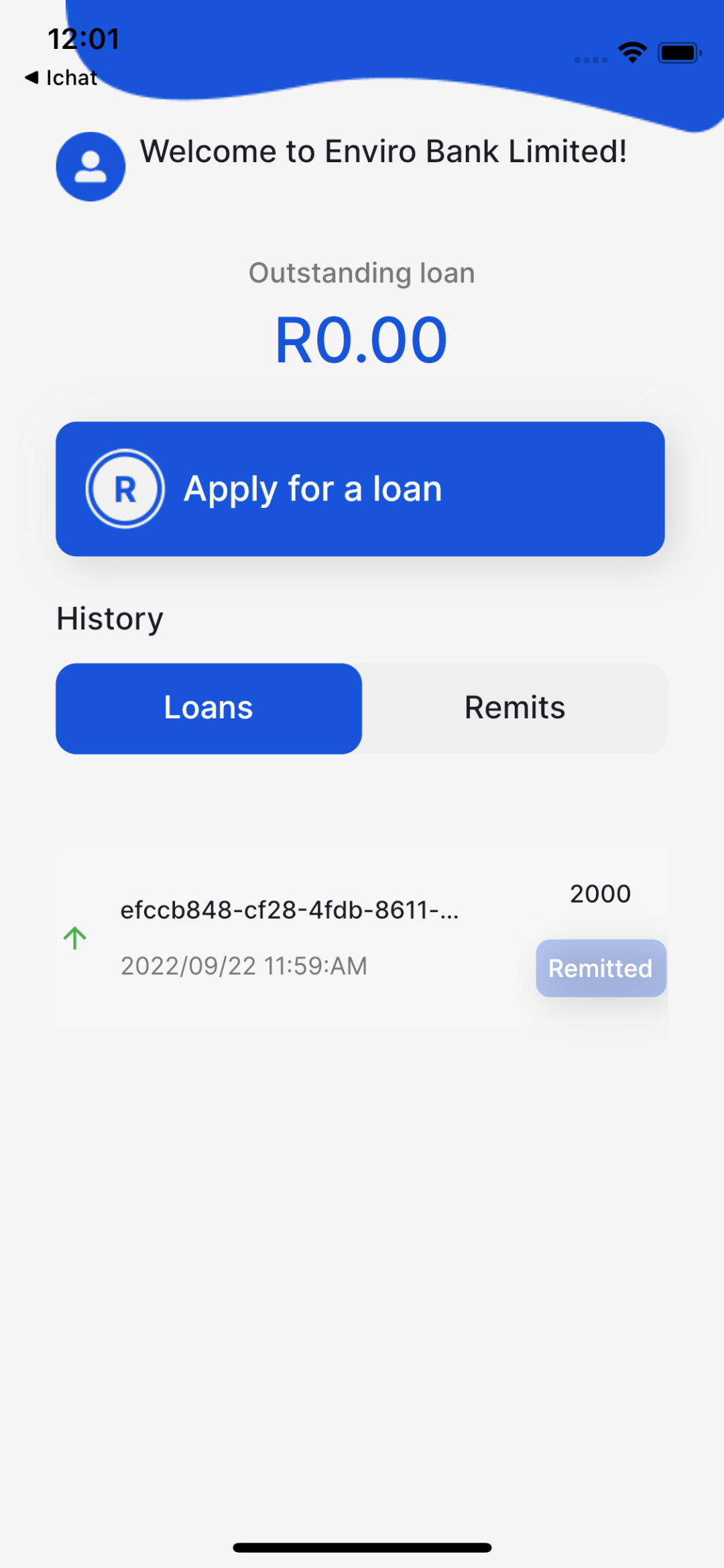Tap the green outgoing arrow on the transaction

pyautogui.click(x=76, y=938)
